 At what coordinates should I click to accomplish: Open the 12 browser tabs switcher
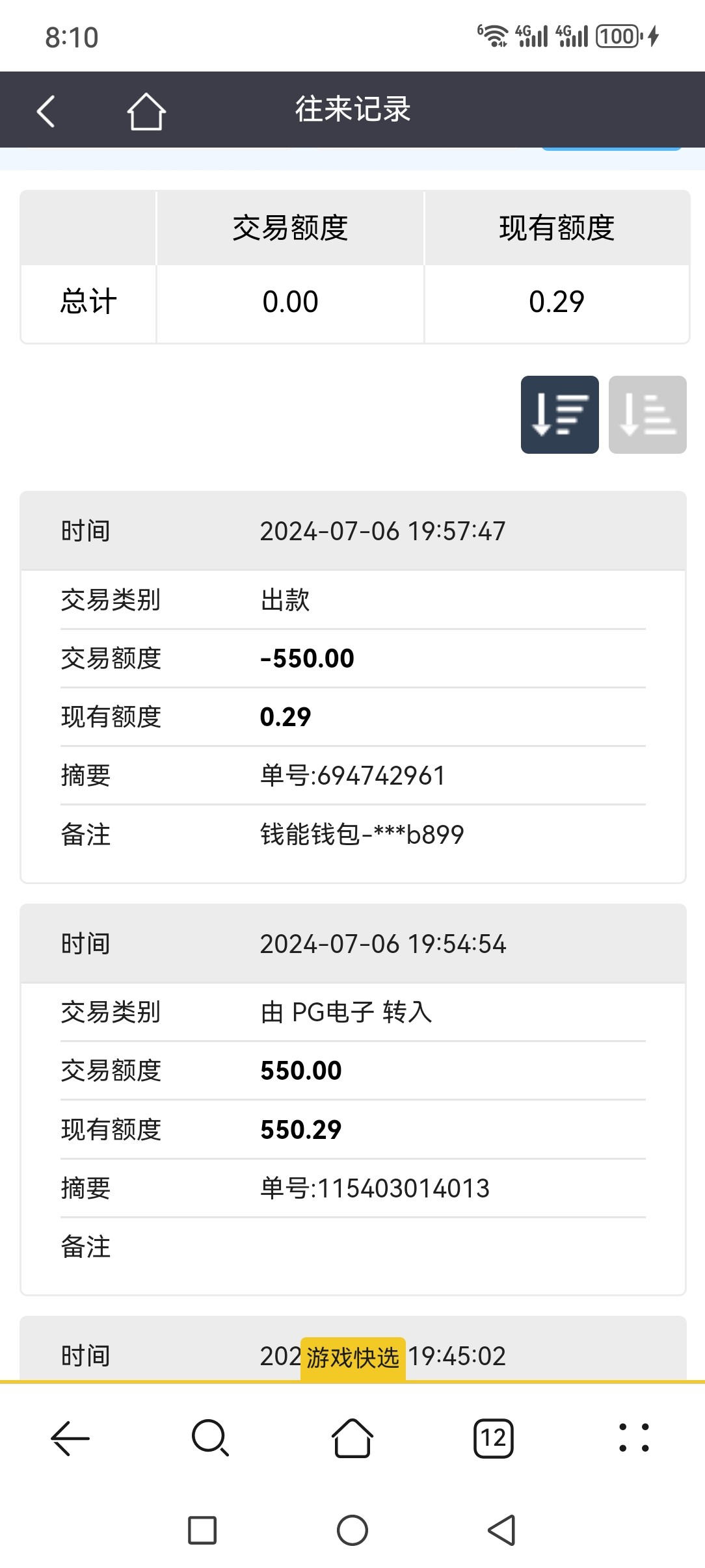[x=494, y=1437]
